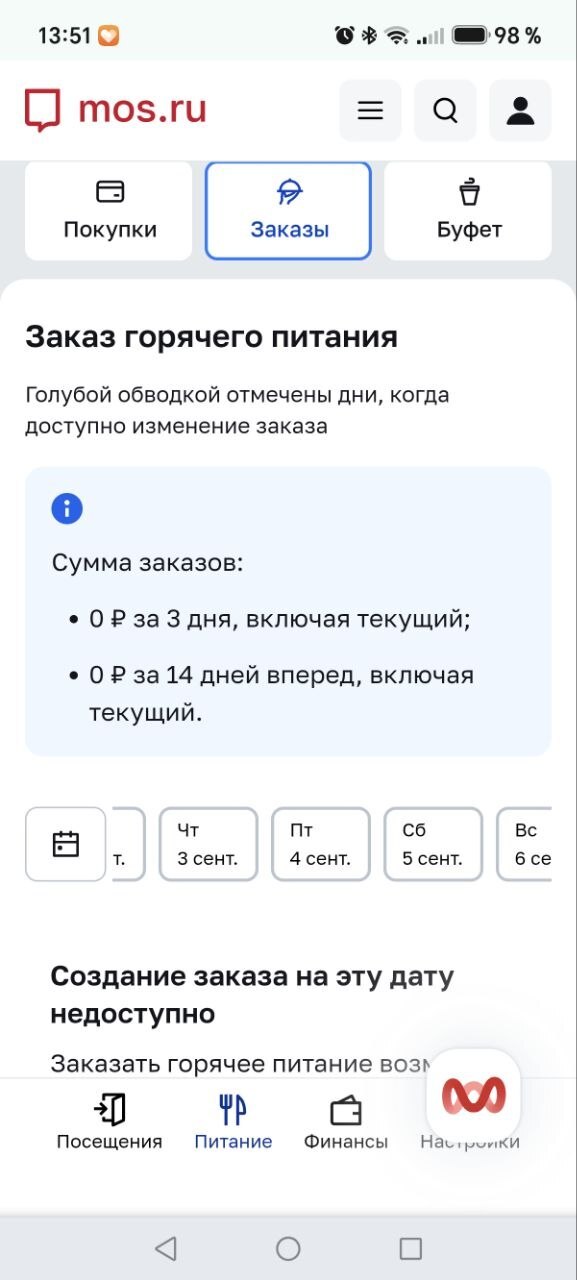Open the user profile icon
Image resolution: width=577 pixels, height=1280 pixels.
tap(520, 110)
